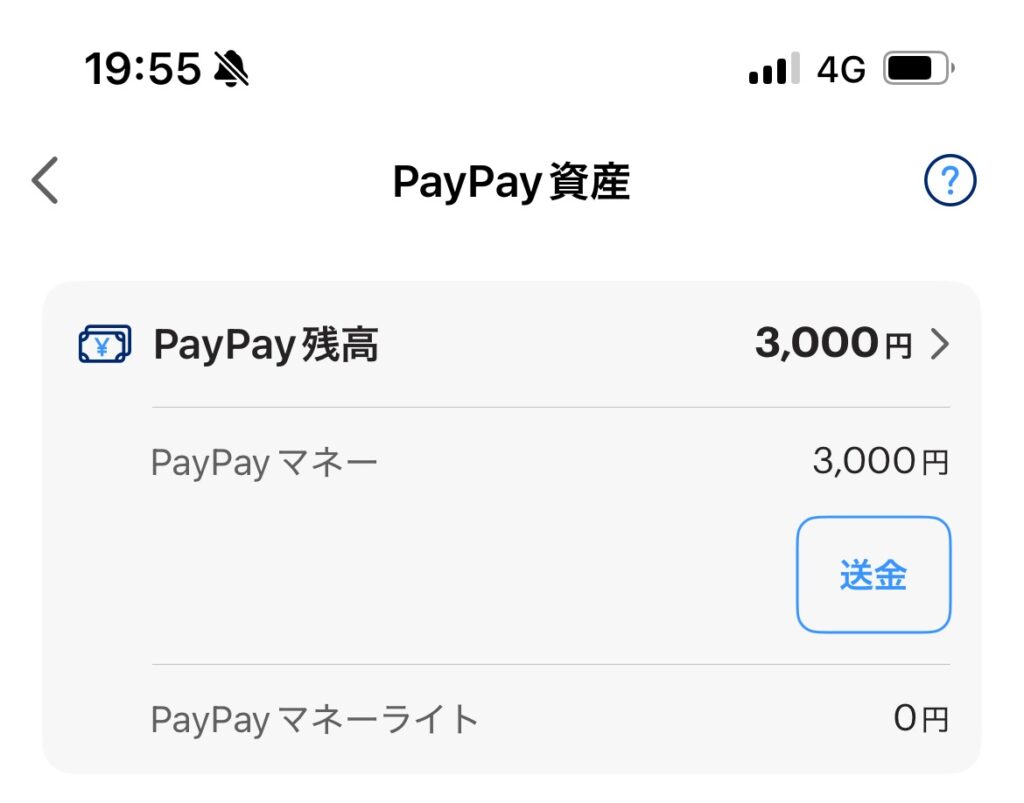Screen dimensions: 1024x803
Task: Go back from PayPay資産 screen
Action: 45,181
